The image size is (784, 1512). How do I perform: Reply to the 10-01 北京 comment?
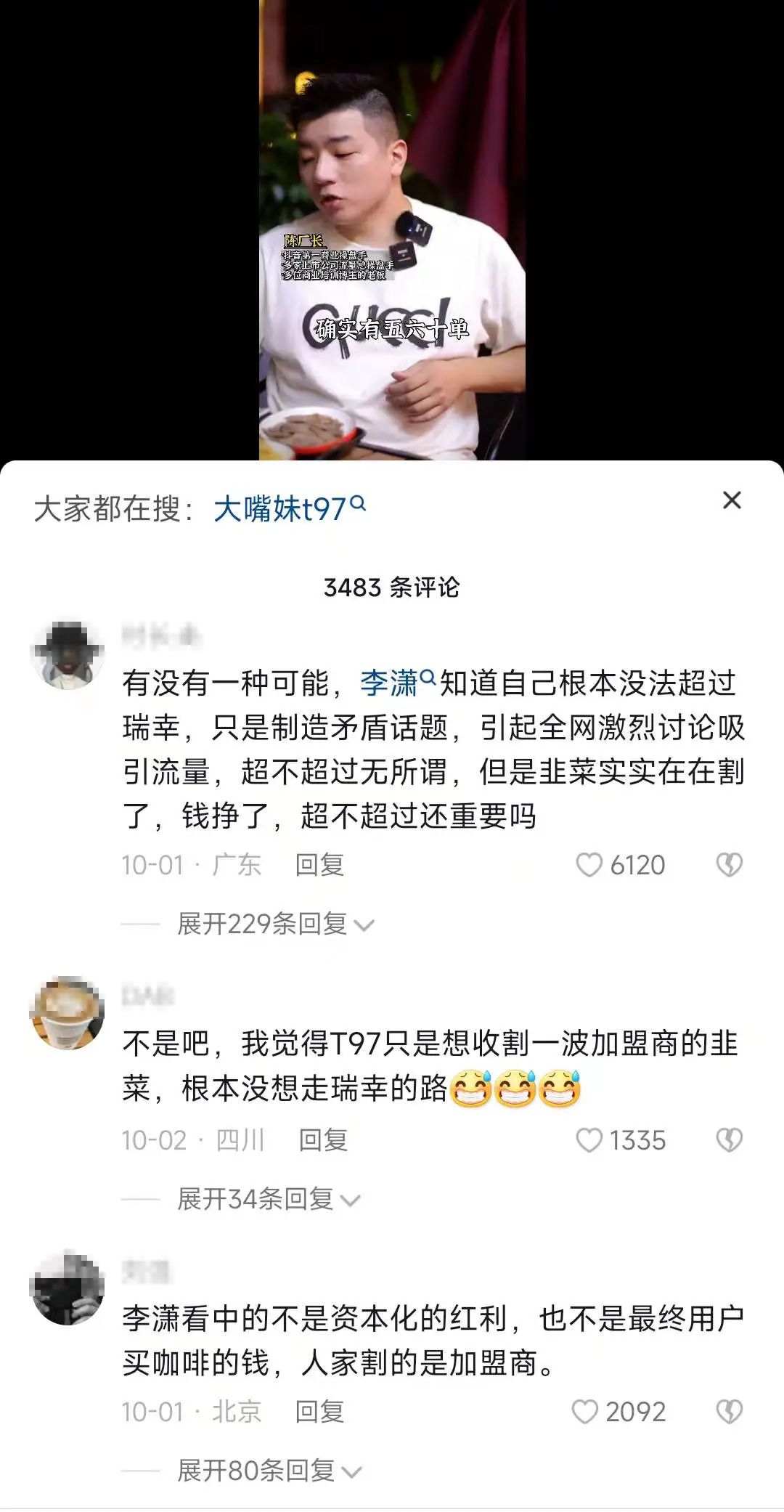[319, 1412]
